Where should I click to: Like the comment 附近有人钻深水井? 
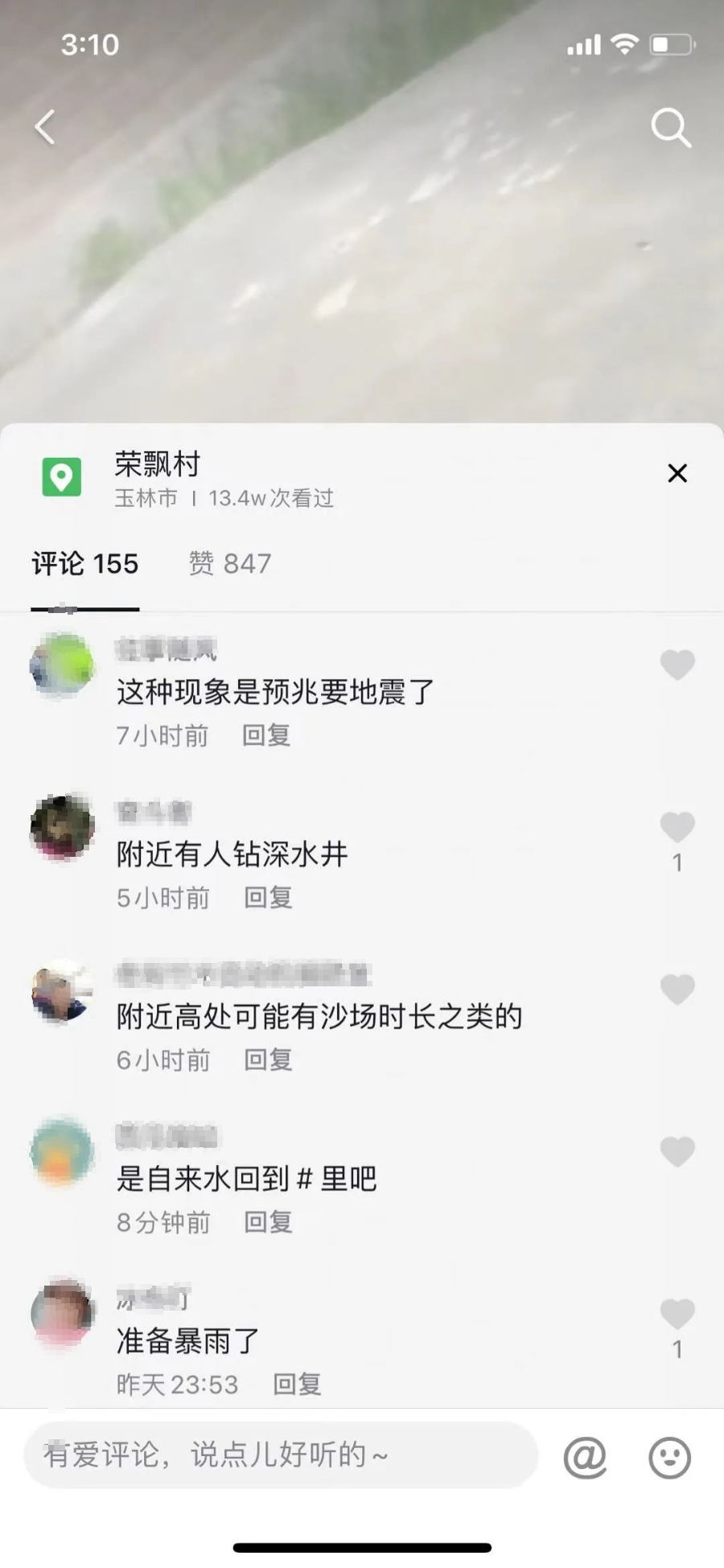(x=677, y=828)
